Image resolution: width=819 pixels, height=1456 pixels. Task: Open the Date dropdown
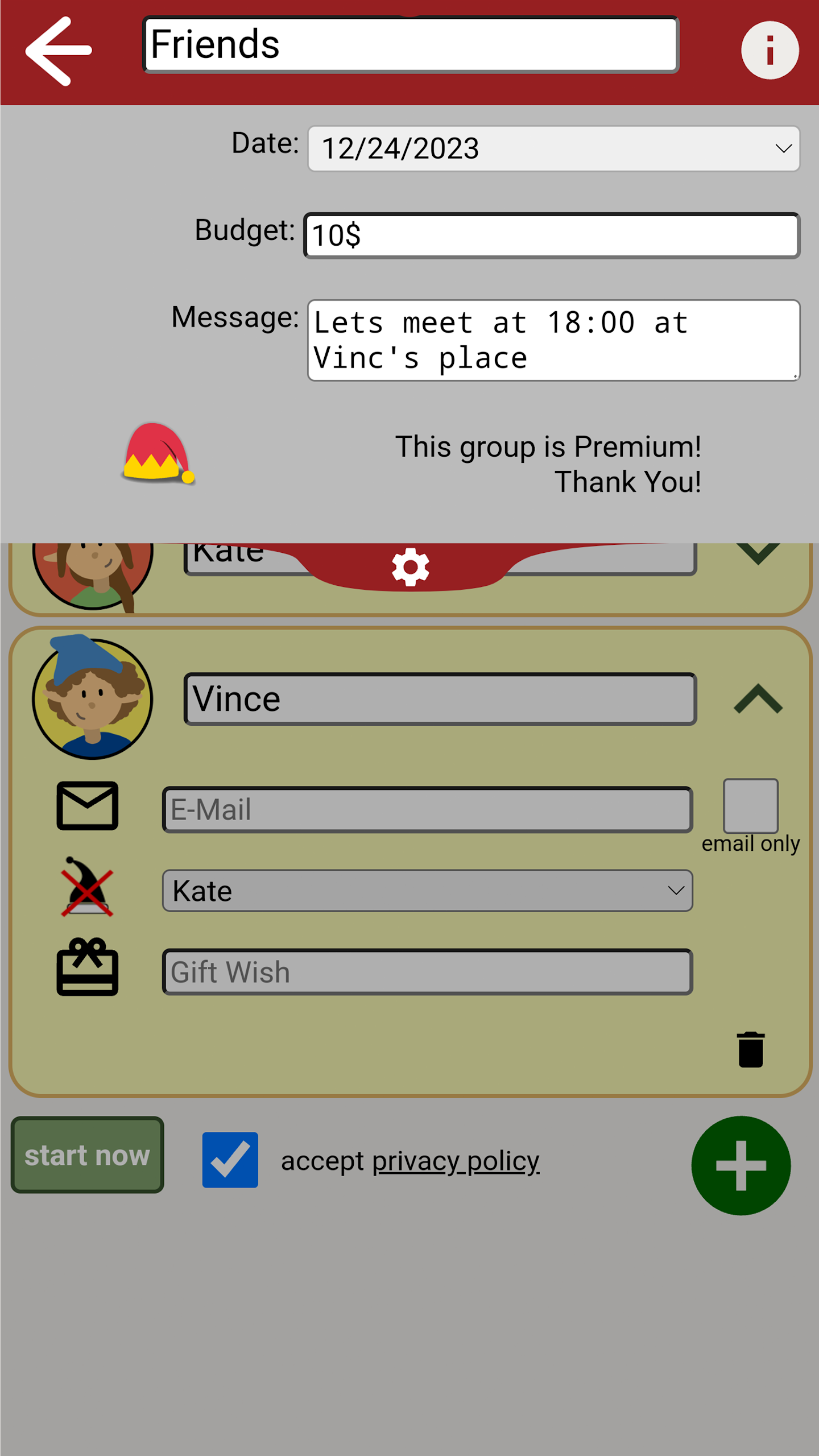click(553, 149)
